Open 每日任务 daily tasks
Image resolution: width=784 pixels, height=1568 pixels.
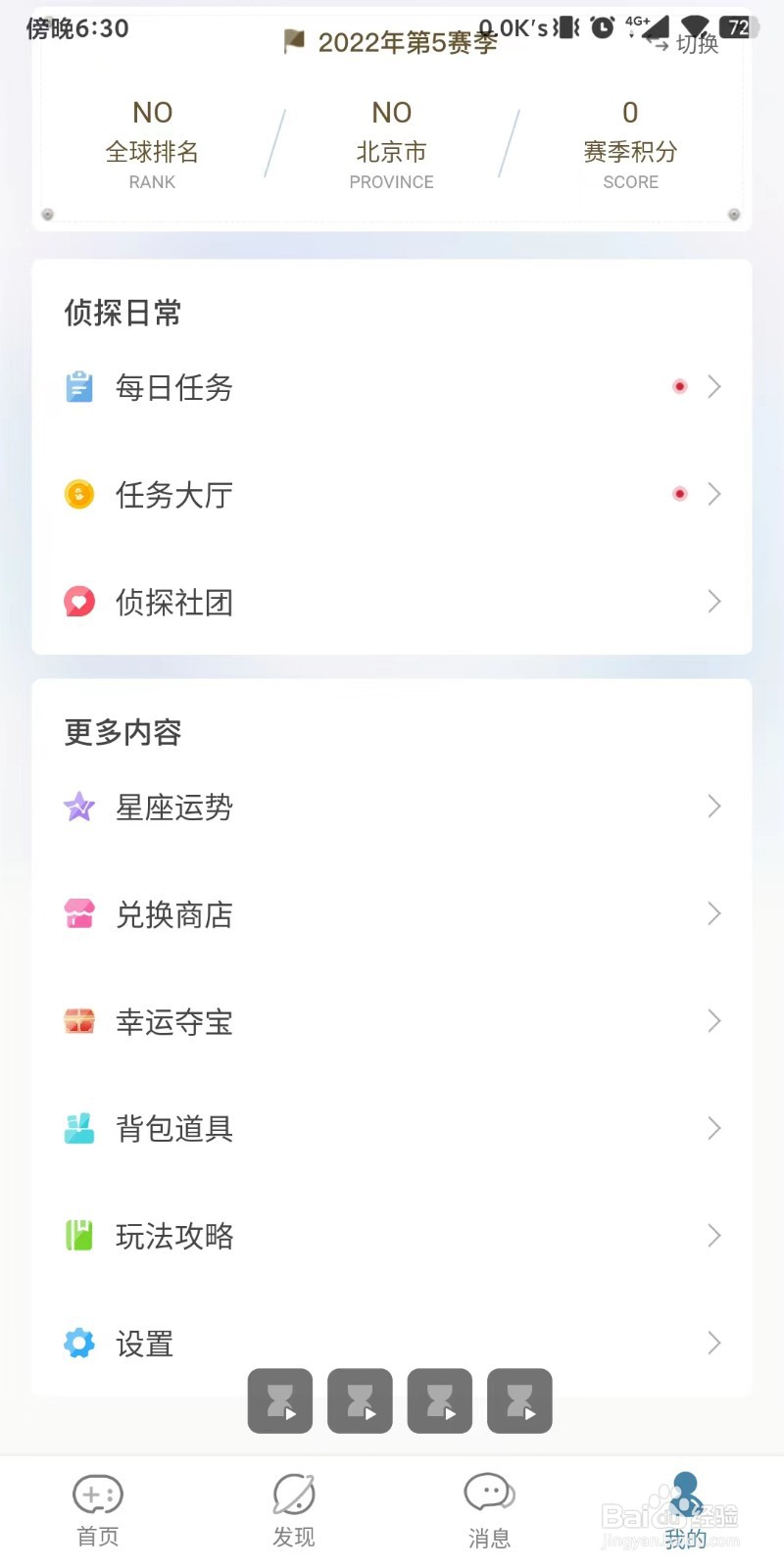(x=392, y=387)
